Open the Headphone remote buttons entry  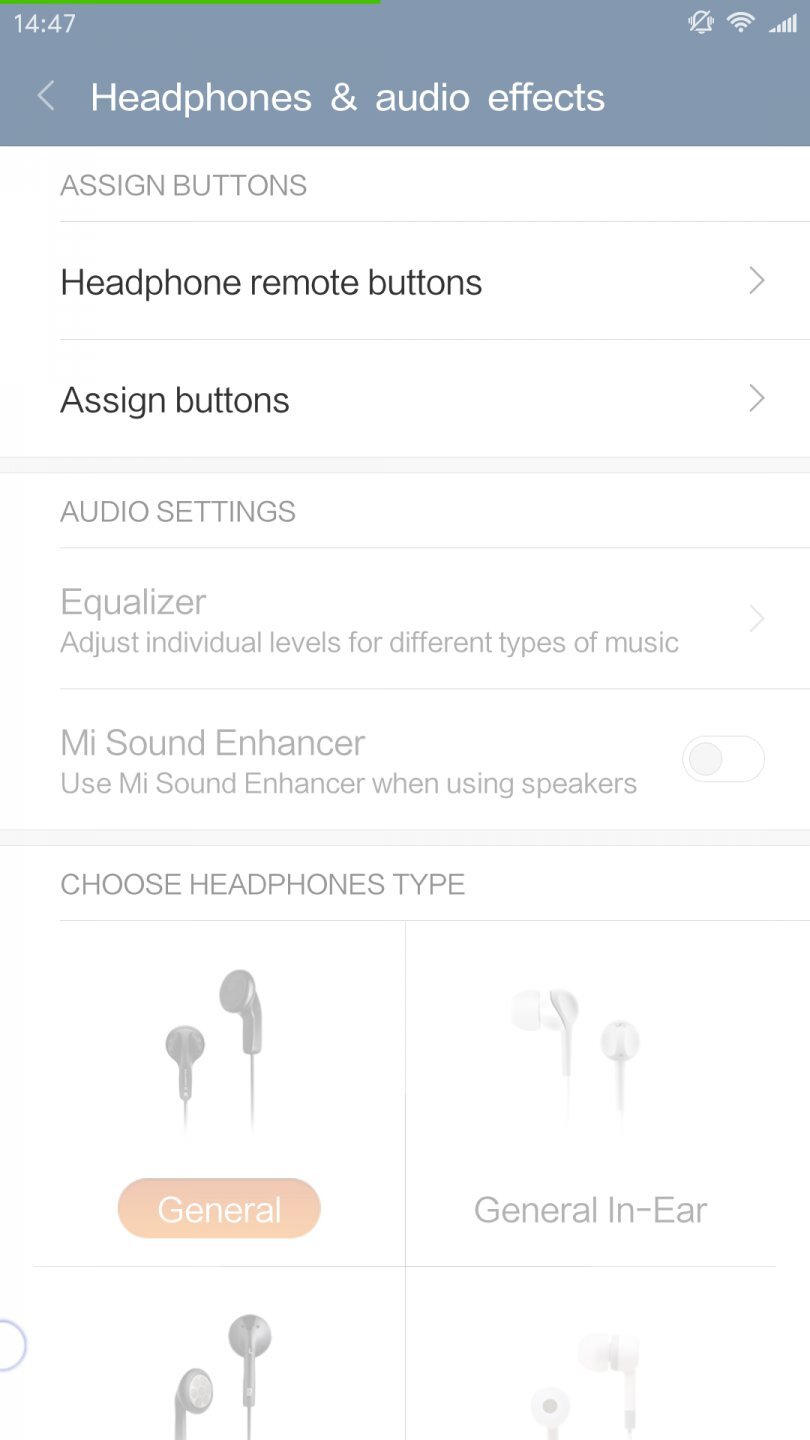pyautogui.click(x=270, y=281)
